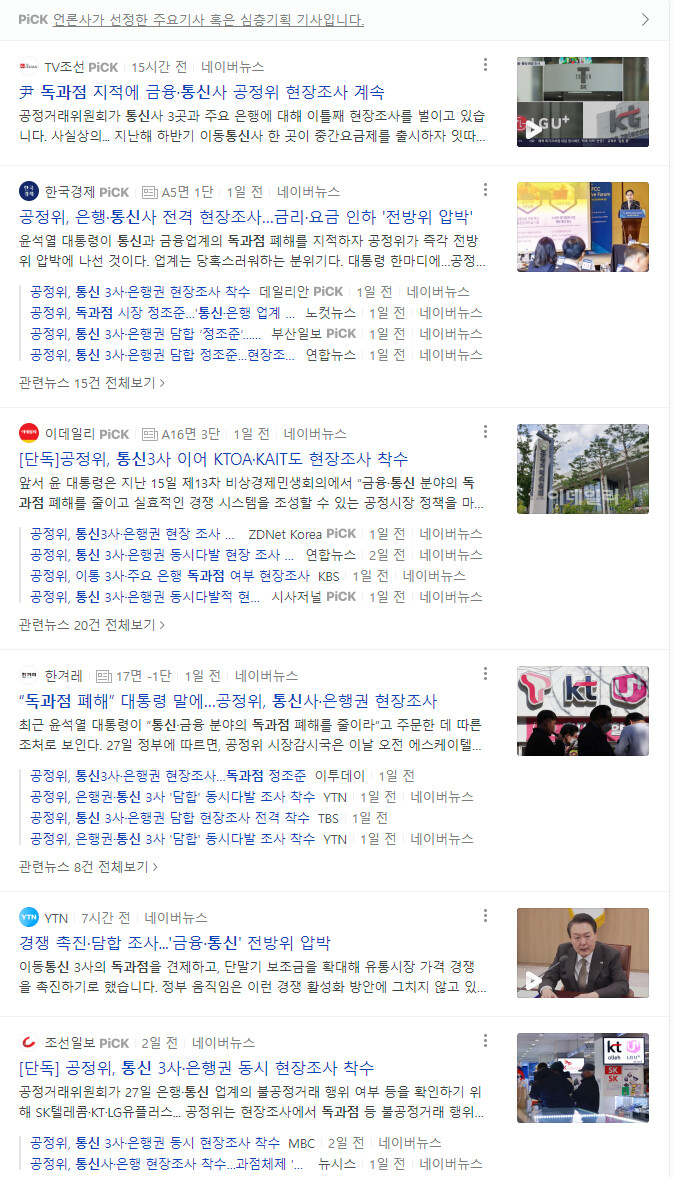Open YTN article 경쟁 촉진·담합 조사
Screen dimensions: 674x1177
tap(174, 942)
